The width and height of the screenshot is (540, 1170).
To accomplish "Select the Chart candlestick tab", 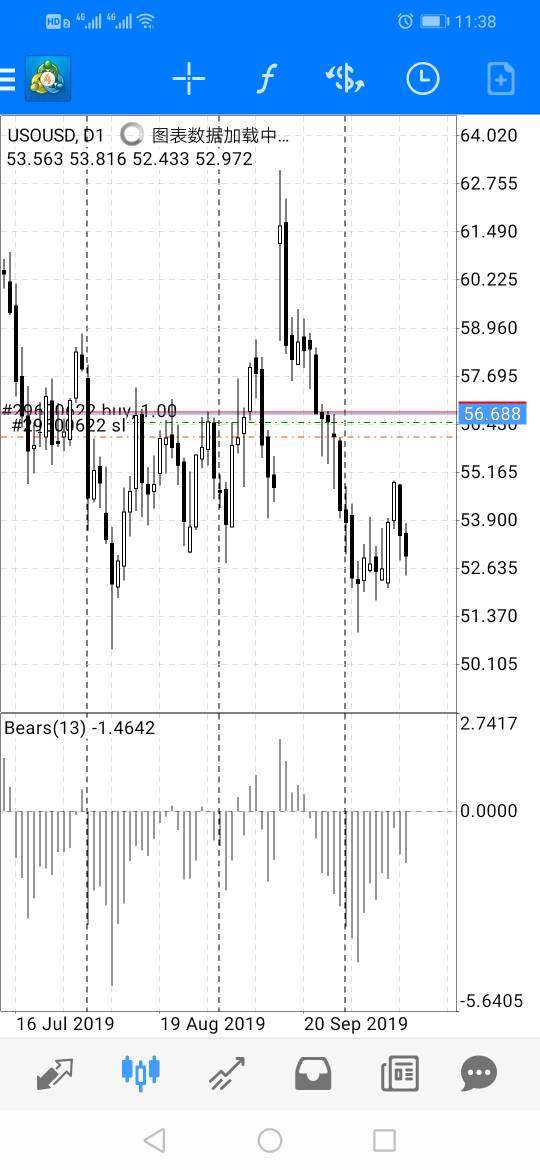I will click(140, 1072).
